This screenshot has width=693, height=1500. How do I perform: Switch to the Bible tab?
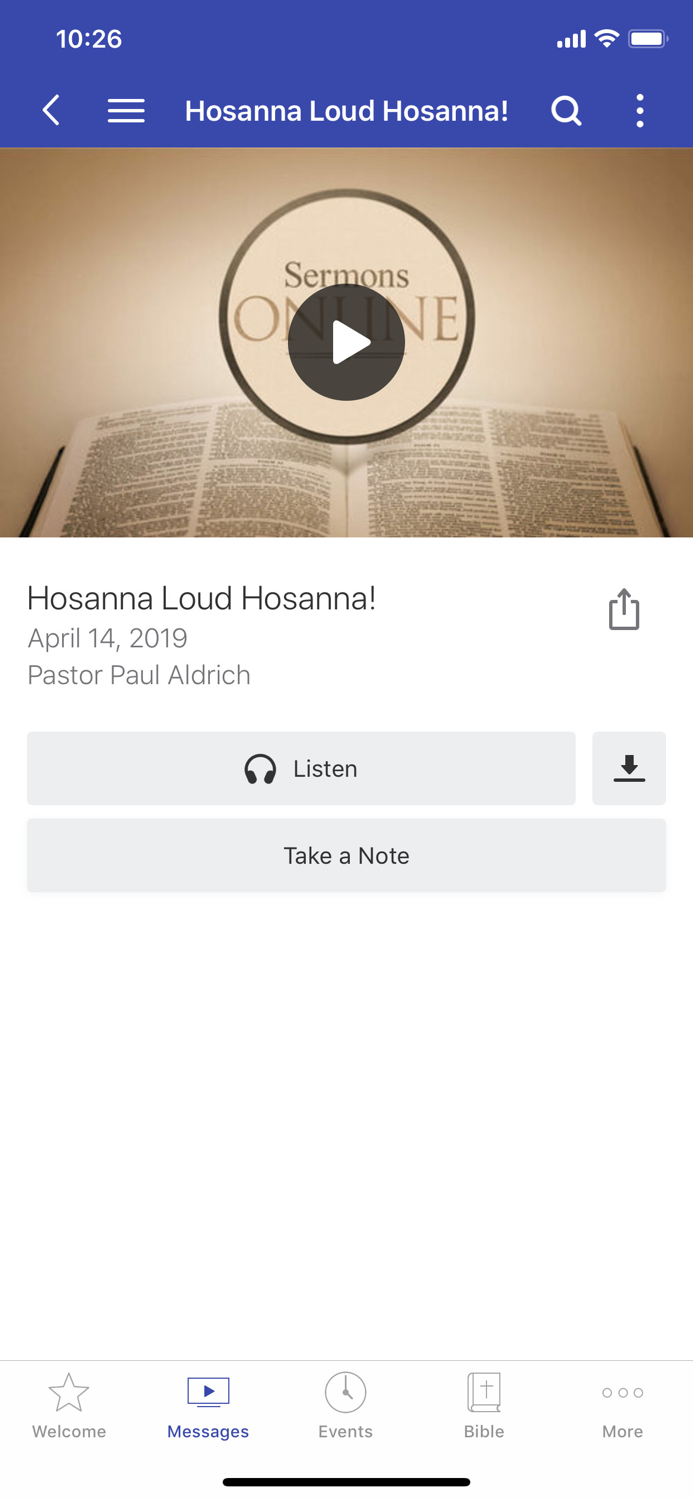point(484,1406)
